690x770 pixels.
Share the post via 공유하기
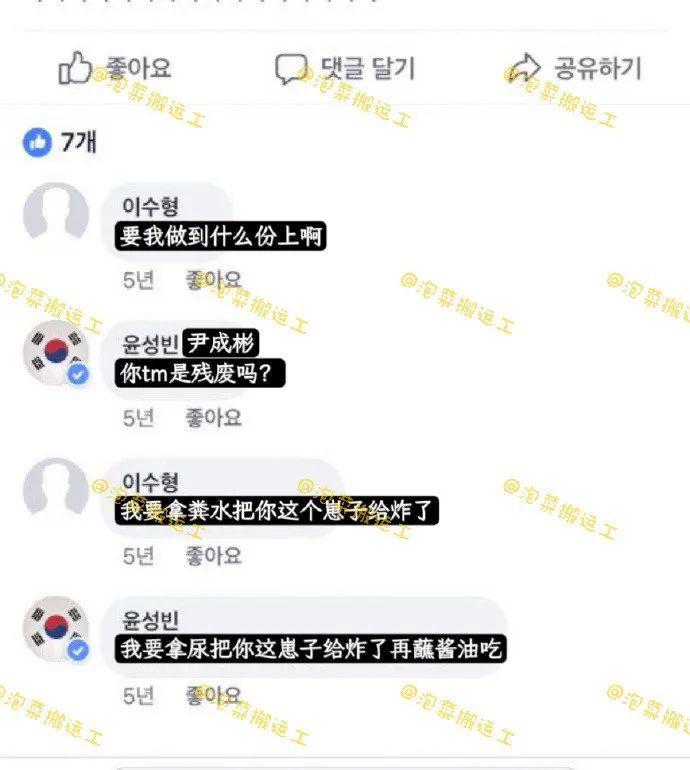[x=574, y=68]
